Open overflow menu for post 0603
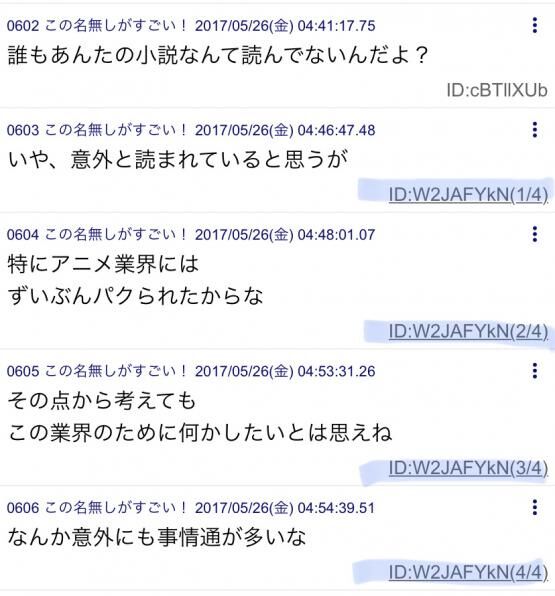555x596 pixels. (535, 130)
